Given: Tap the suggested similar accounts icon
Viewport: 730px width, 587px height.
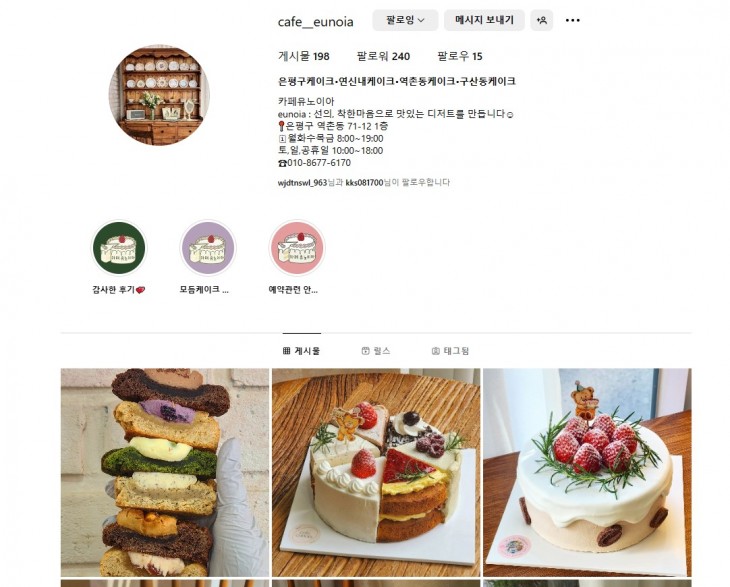Looking at the screenshot, I should point(541,20).
